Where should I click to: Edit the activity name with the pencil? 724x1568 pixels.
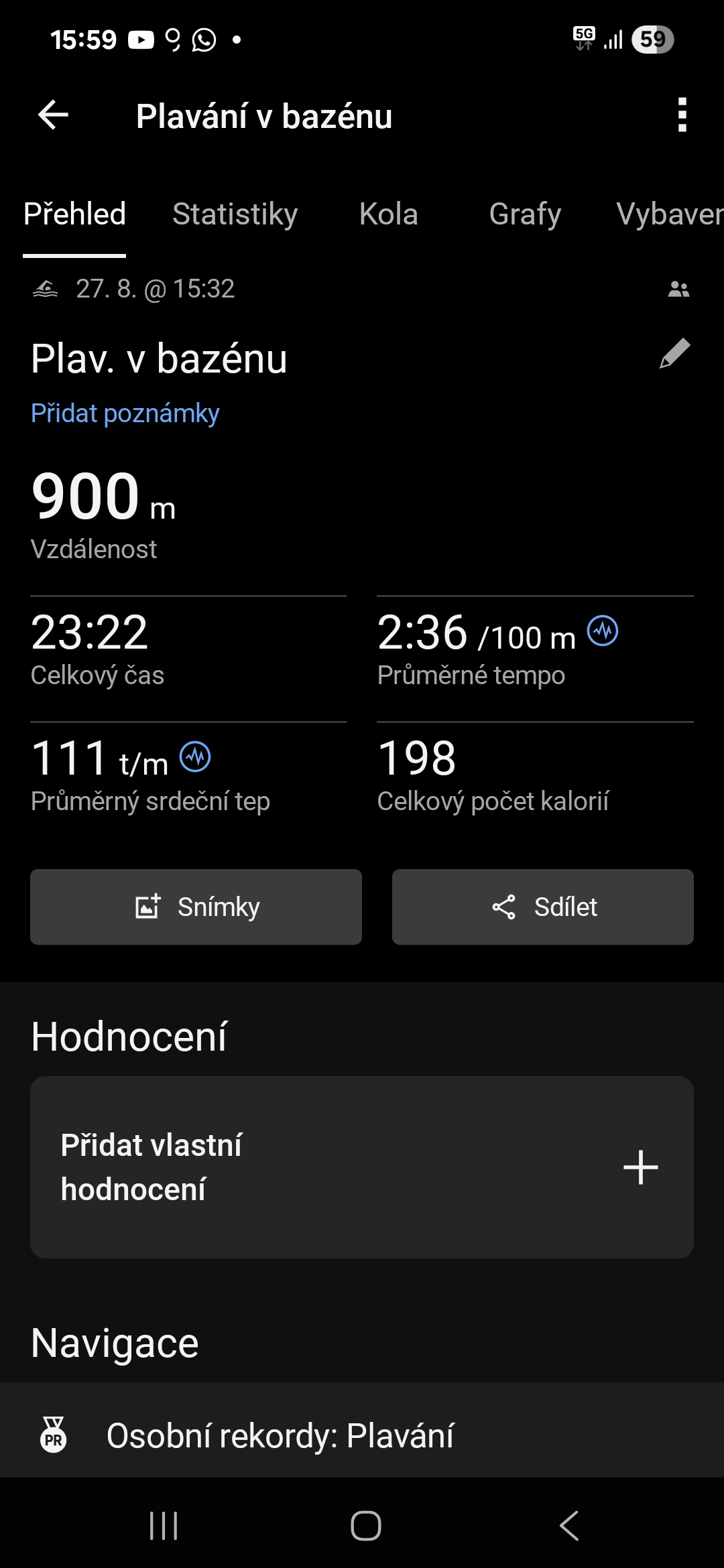674,354
